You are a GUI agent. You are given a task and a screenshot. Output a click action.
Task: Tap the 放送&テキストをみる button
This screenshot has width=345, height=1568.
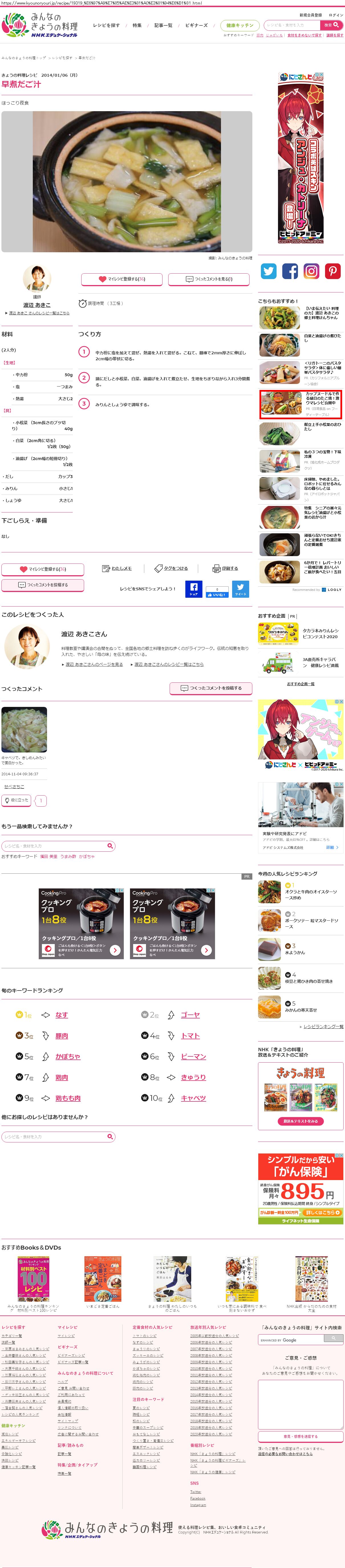[x=301, y=1120]
